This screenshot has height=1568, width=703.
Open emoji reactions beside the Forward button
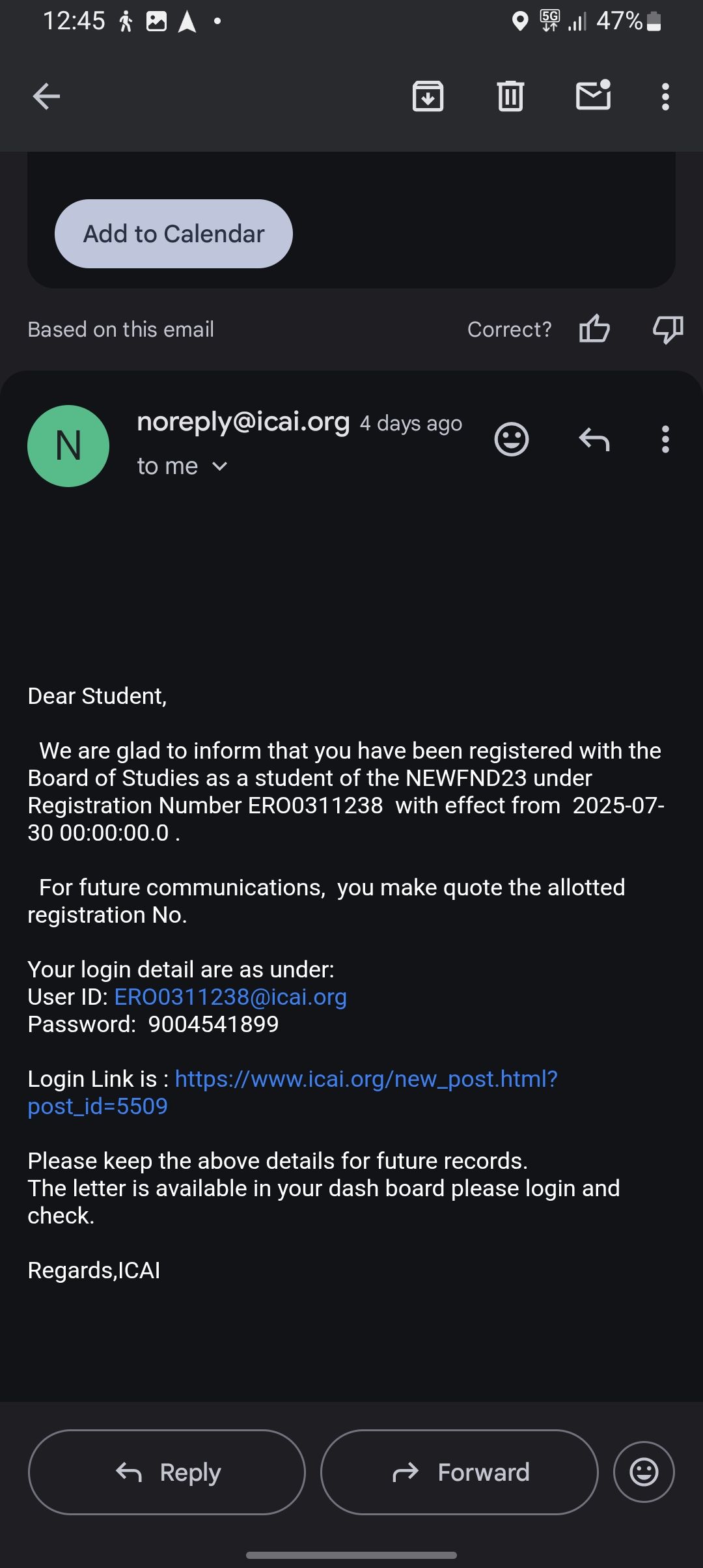644,1472
